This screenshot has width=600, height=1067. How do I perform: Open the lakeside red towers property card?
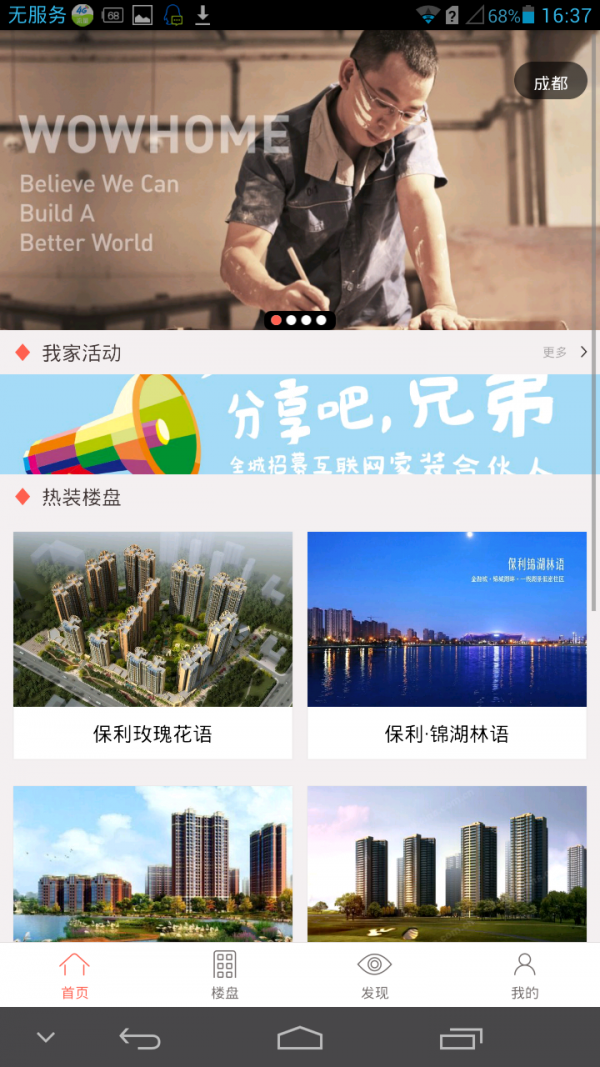(x=153, y=865)
